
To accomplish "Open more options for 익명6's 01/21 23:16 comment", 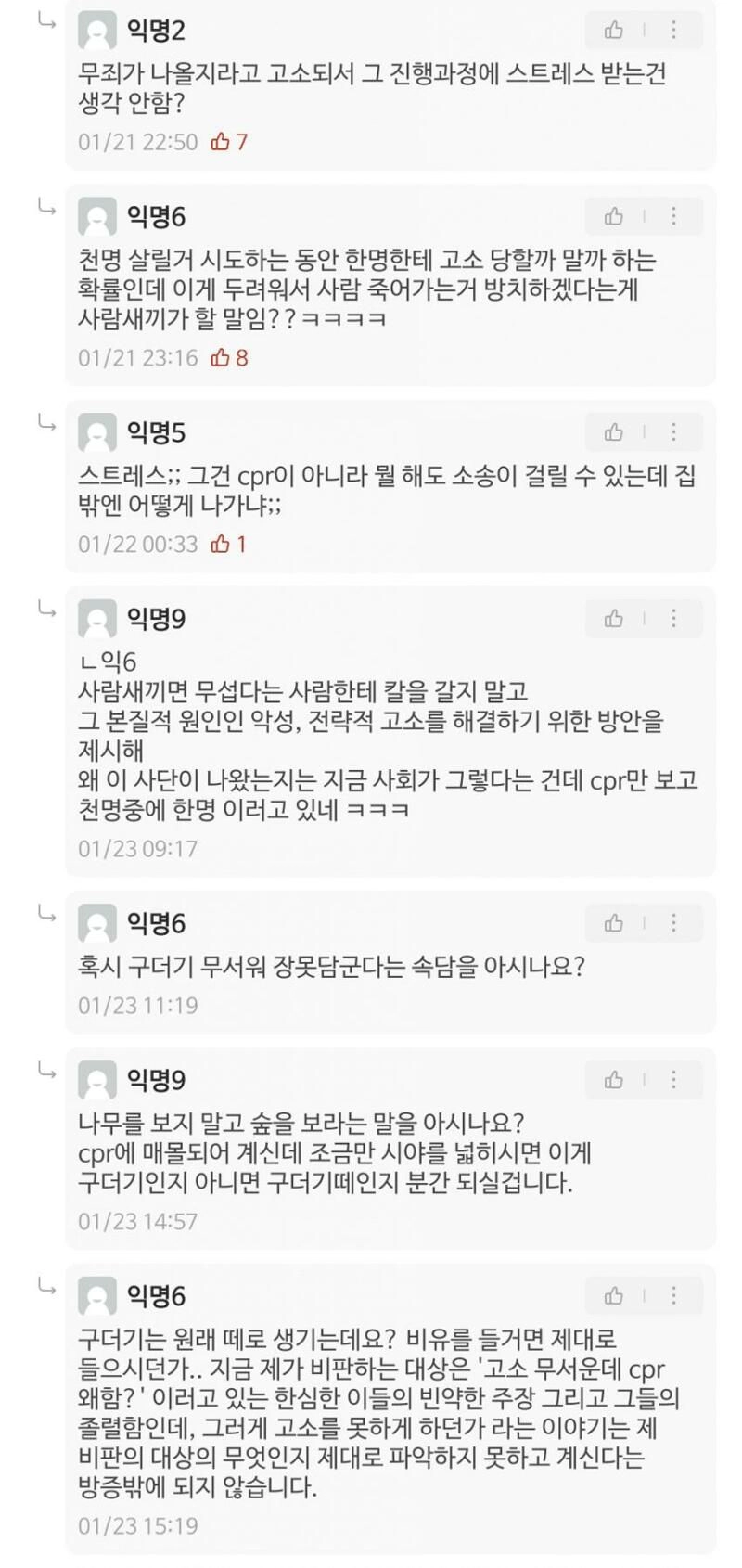I will click(674, 217).
